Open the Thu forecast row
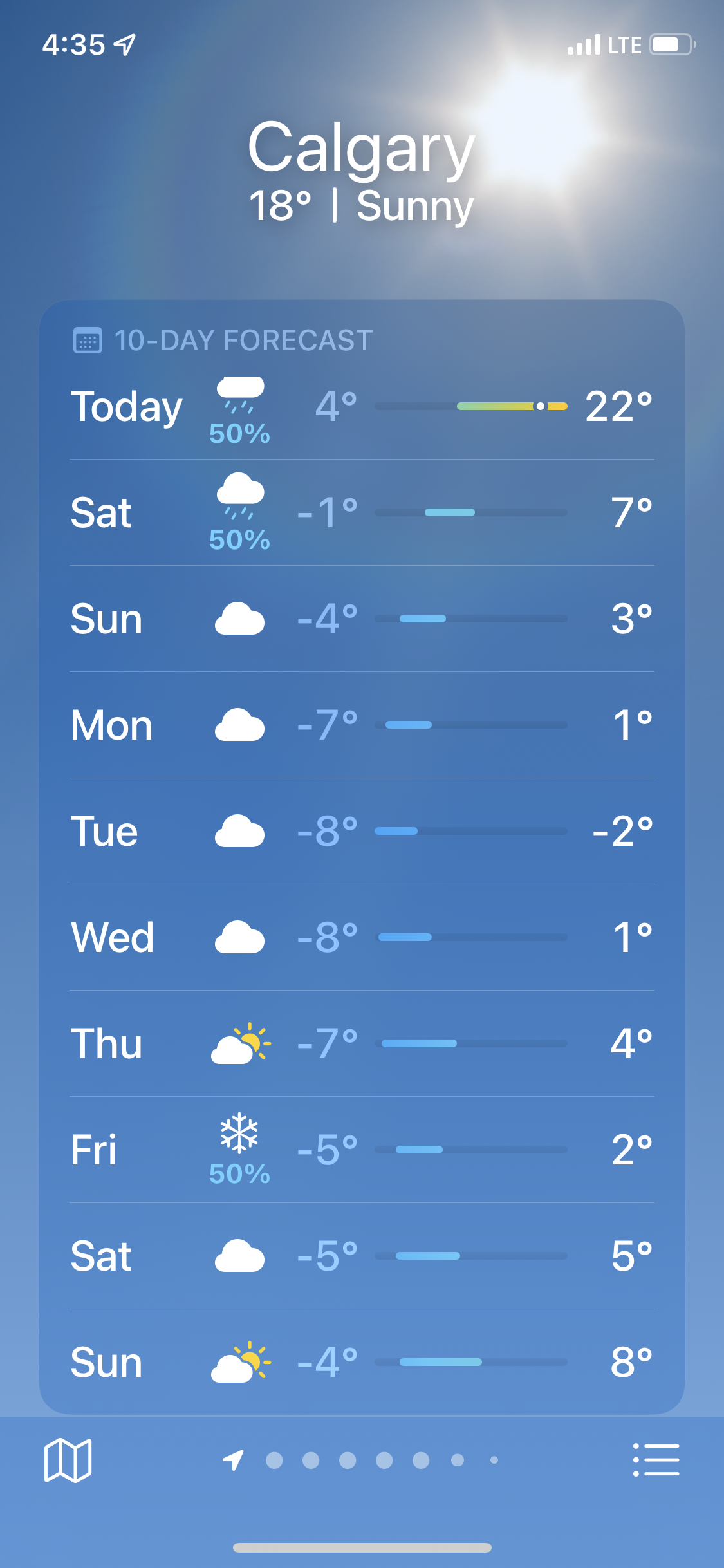The image size is (724, 1568). 362,1043
